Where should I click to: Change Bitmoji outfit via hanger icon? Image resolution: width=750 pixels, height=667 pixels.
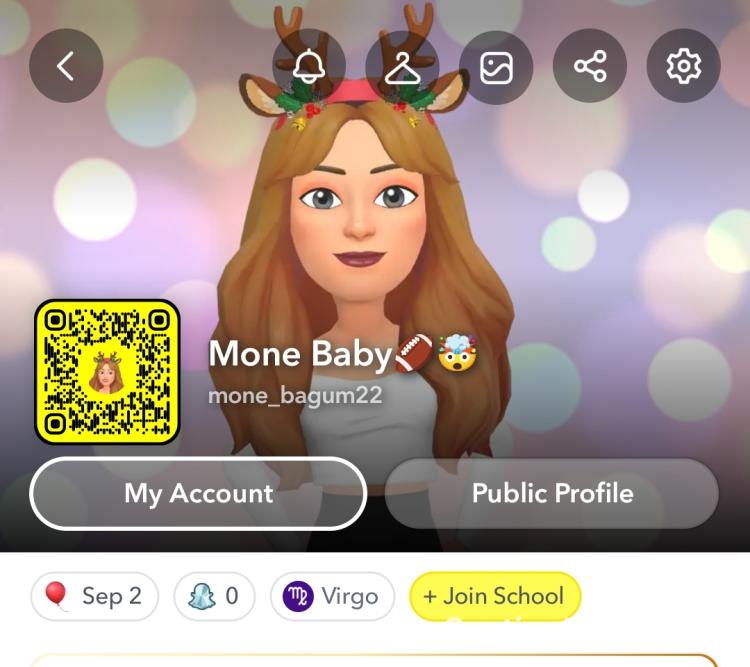click(x=402, y=66)
